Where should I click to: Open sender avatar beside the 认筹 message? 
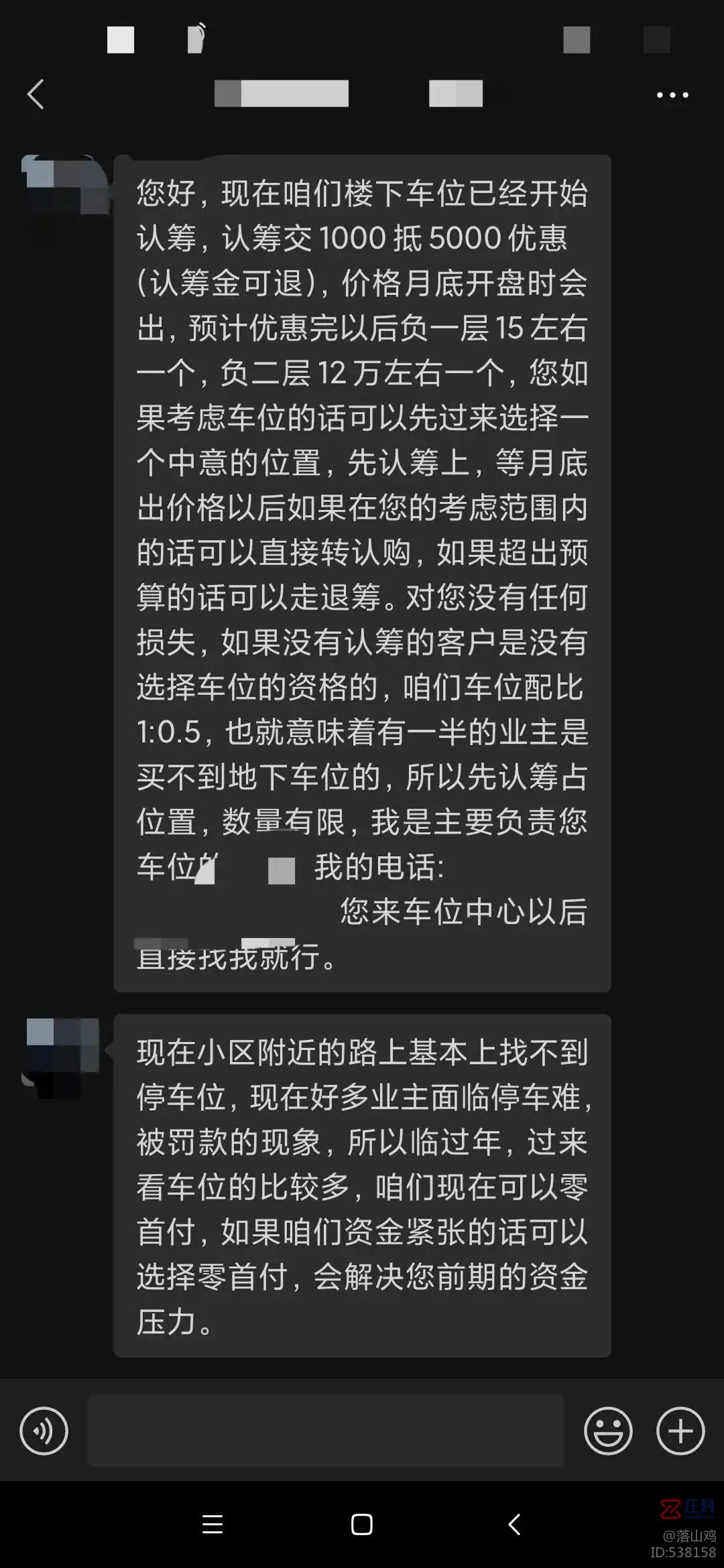pos(65,186)
